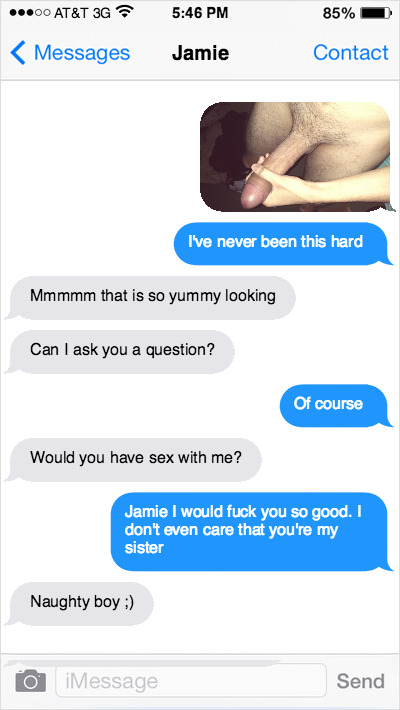Open the Contact details for Jamie
Screen dimensions: 400x710
click(x=351, y=53)
